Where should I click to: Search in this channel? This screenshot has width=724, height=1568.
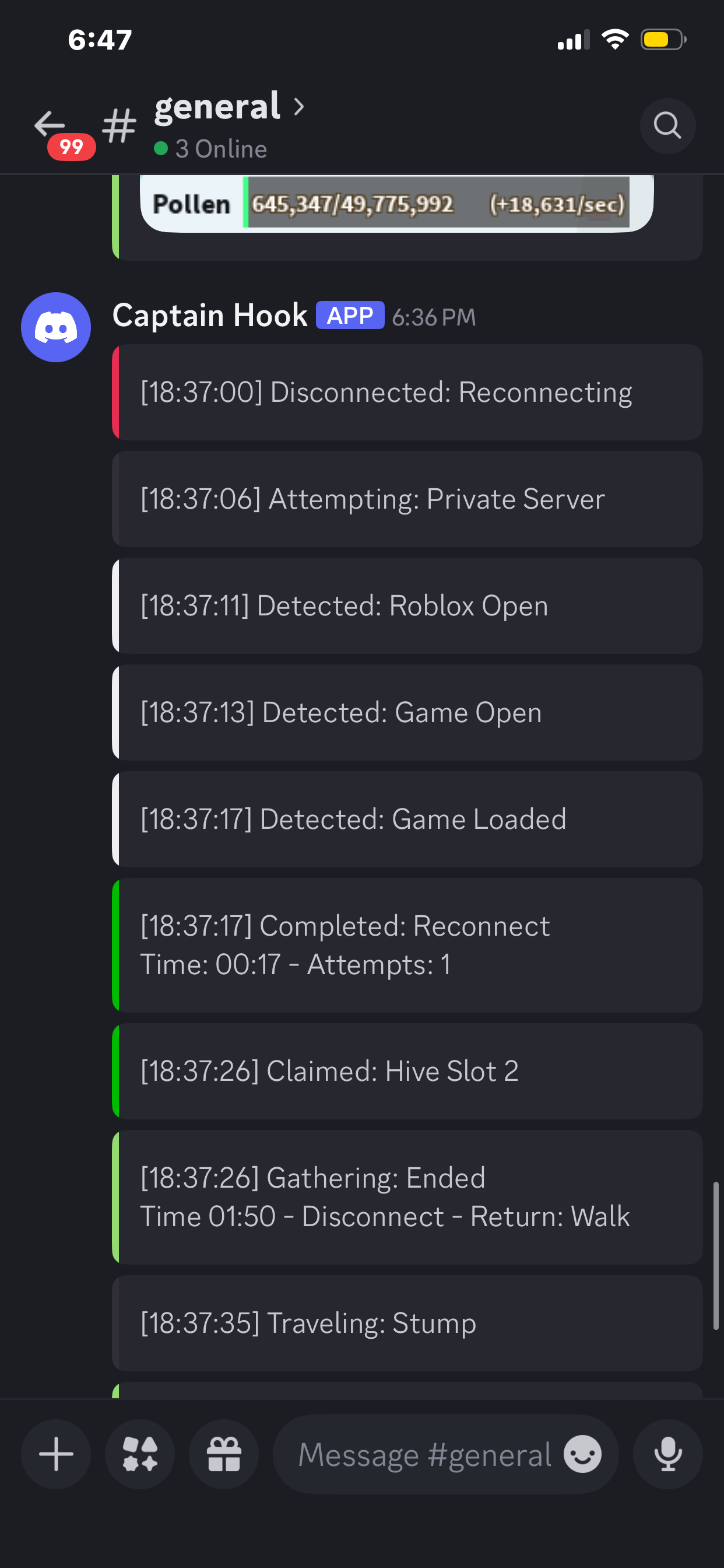pyautogui.click(x=667, y=126)
